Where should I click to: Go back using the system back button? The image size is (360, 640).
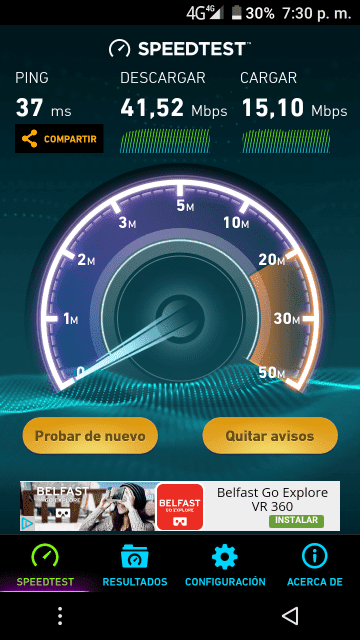pyautogui.click(x=290, y=616)
